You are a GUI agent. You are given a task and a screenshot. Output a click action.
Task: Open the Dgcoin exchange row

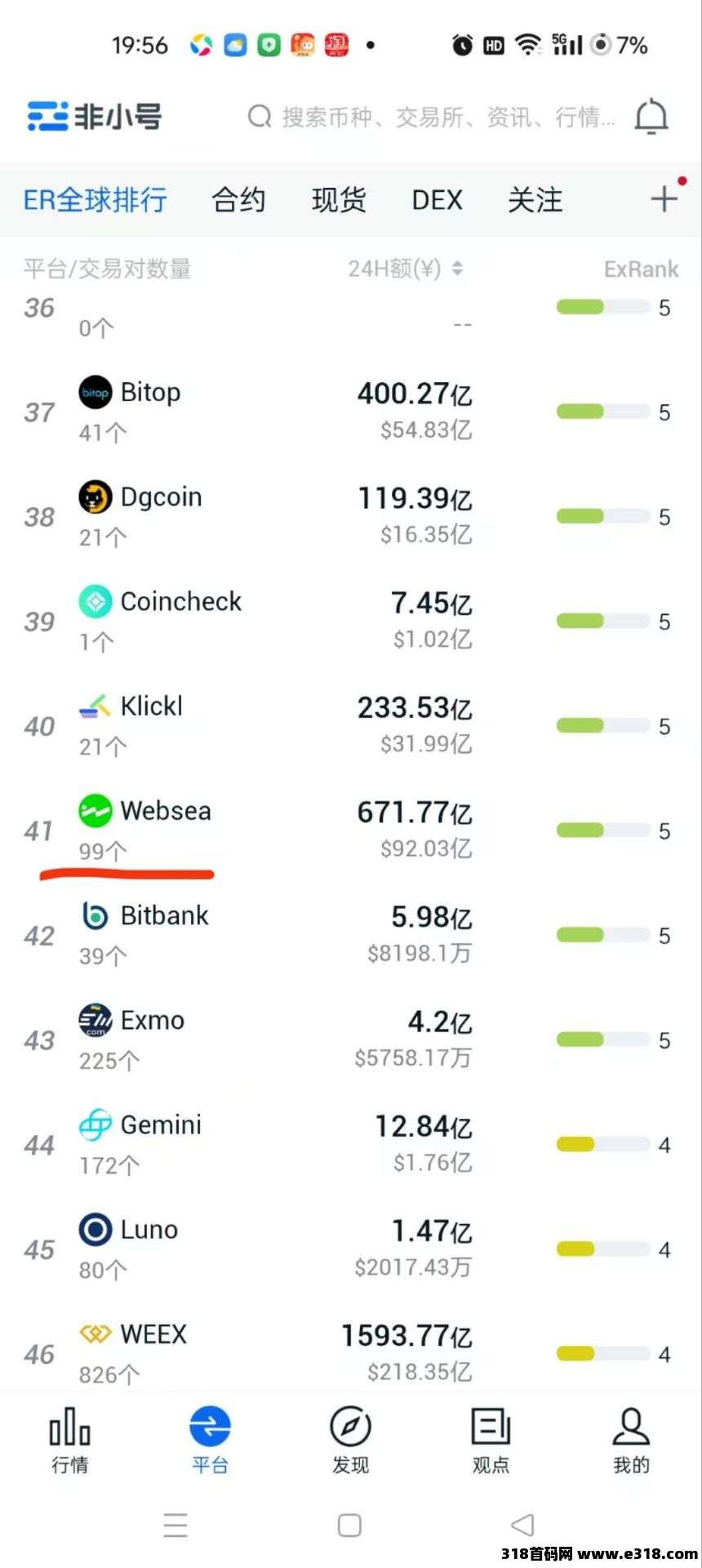[x=351, y=516]
